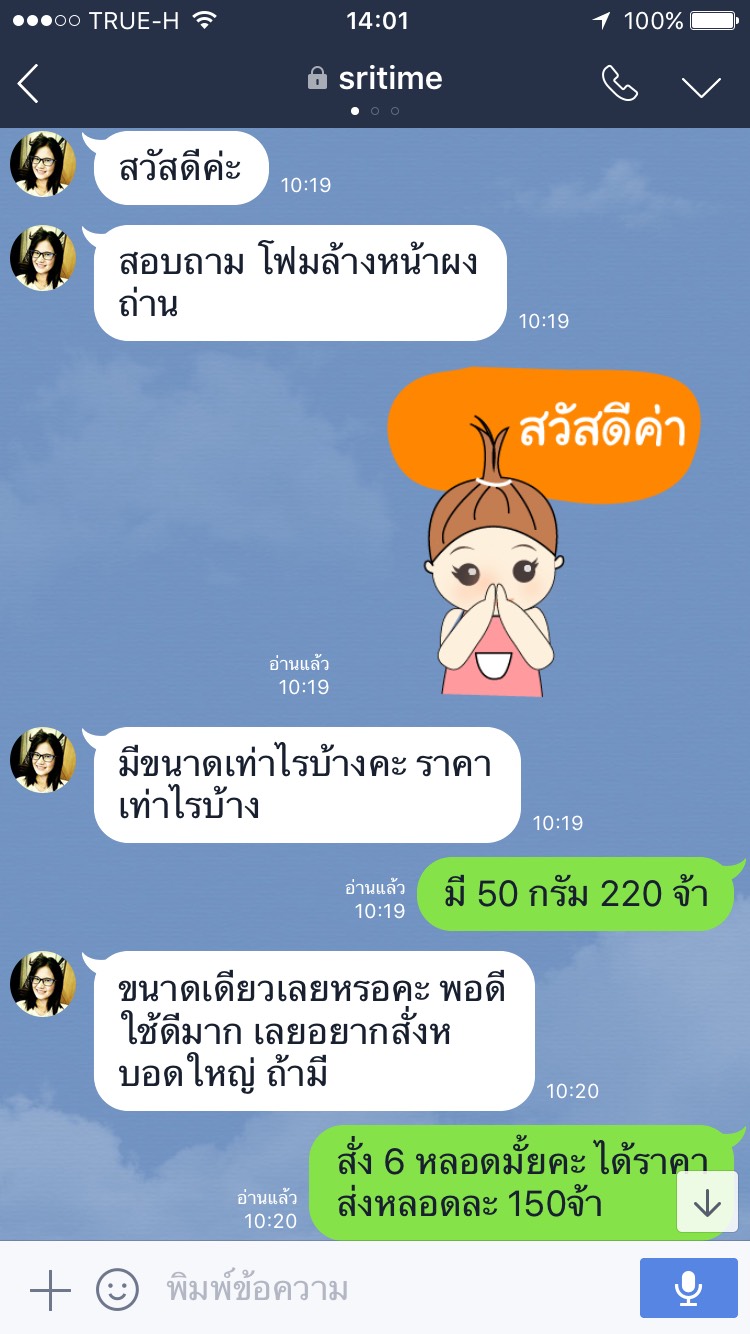Open profile photo beside สวัสดีค่ะ message
750x1334 pixels.
[43, 164]
